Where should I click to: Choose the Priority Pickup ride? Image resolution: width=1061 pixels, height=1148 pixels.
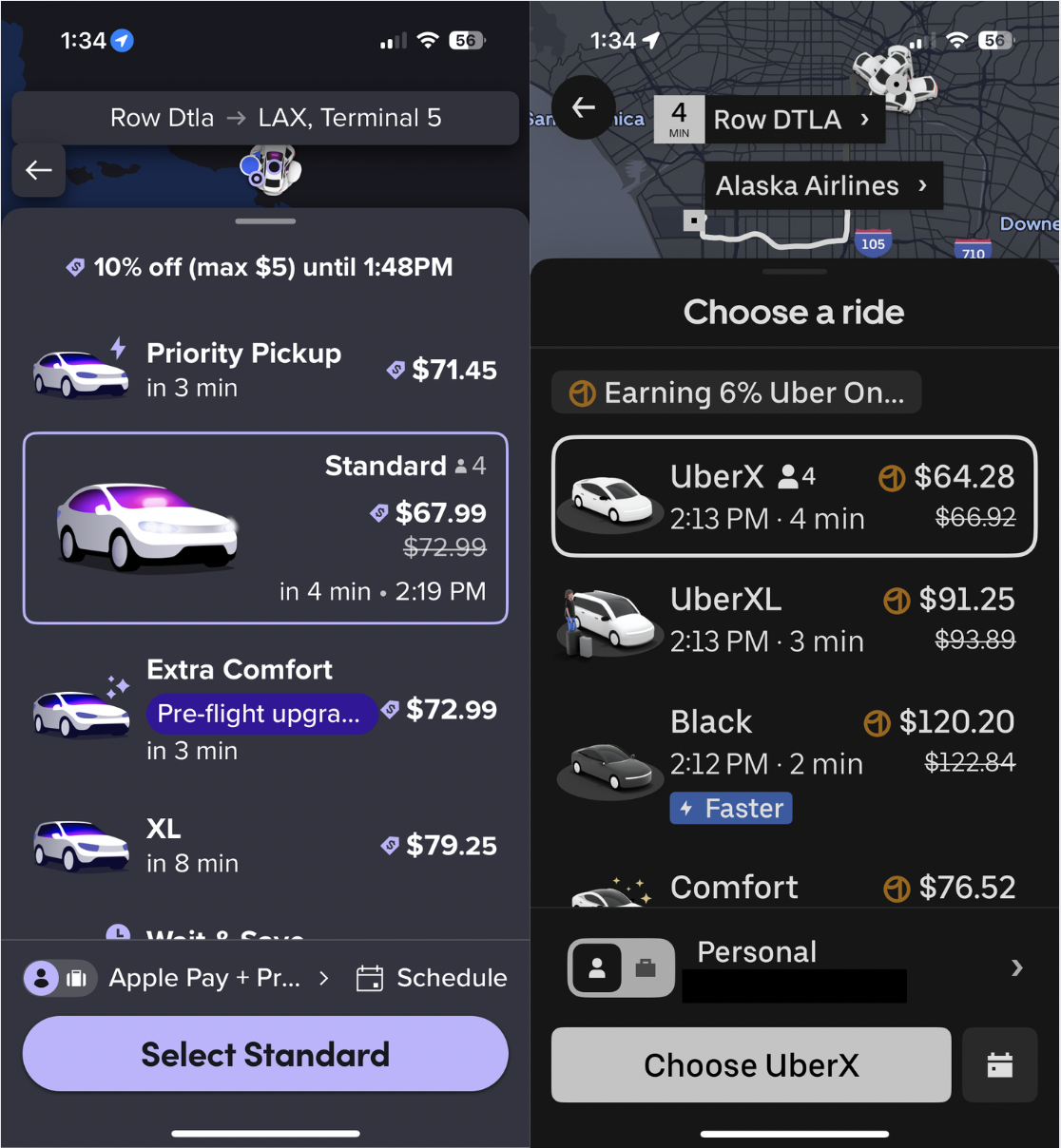click(265, 370)
